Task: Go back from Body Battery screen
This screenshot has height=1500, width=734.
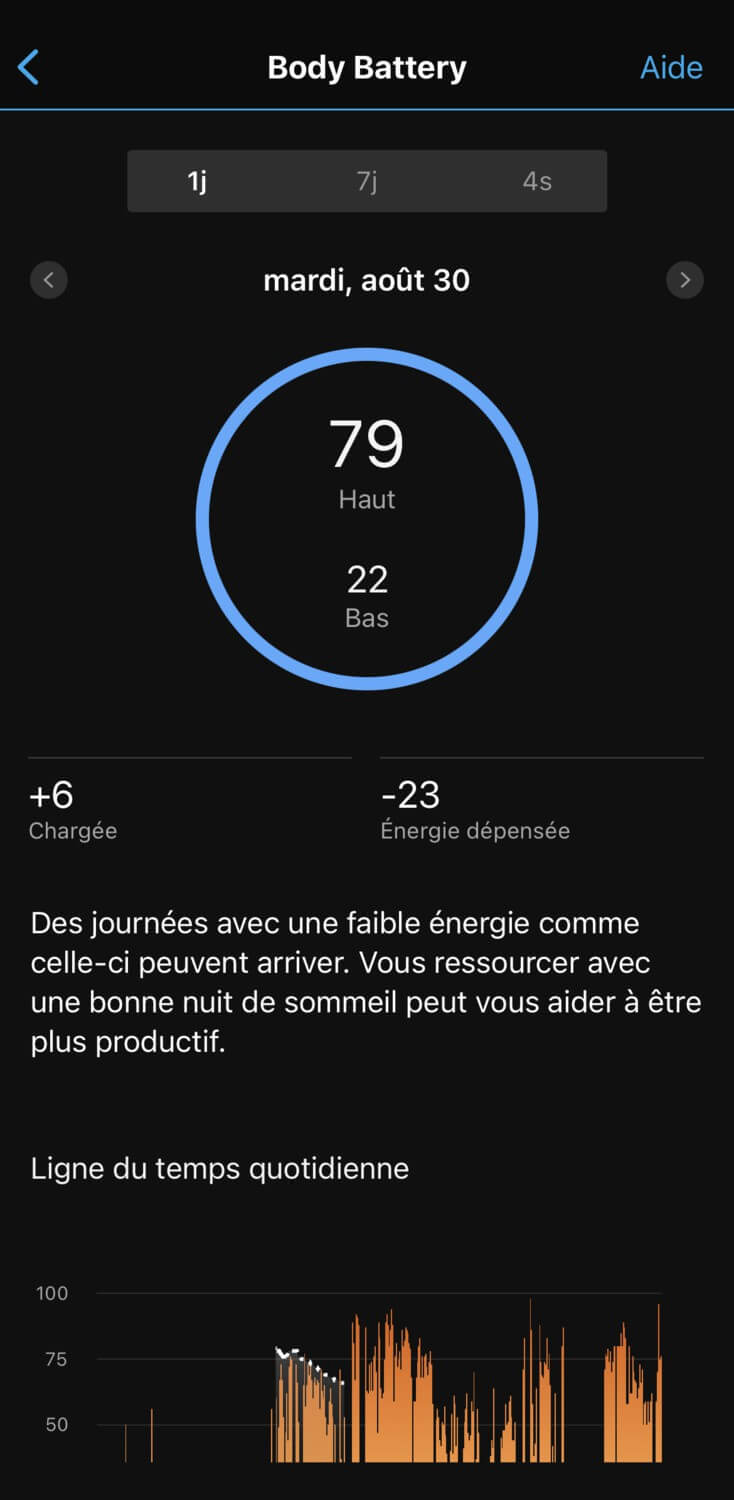Action: coord(29,68)
